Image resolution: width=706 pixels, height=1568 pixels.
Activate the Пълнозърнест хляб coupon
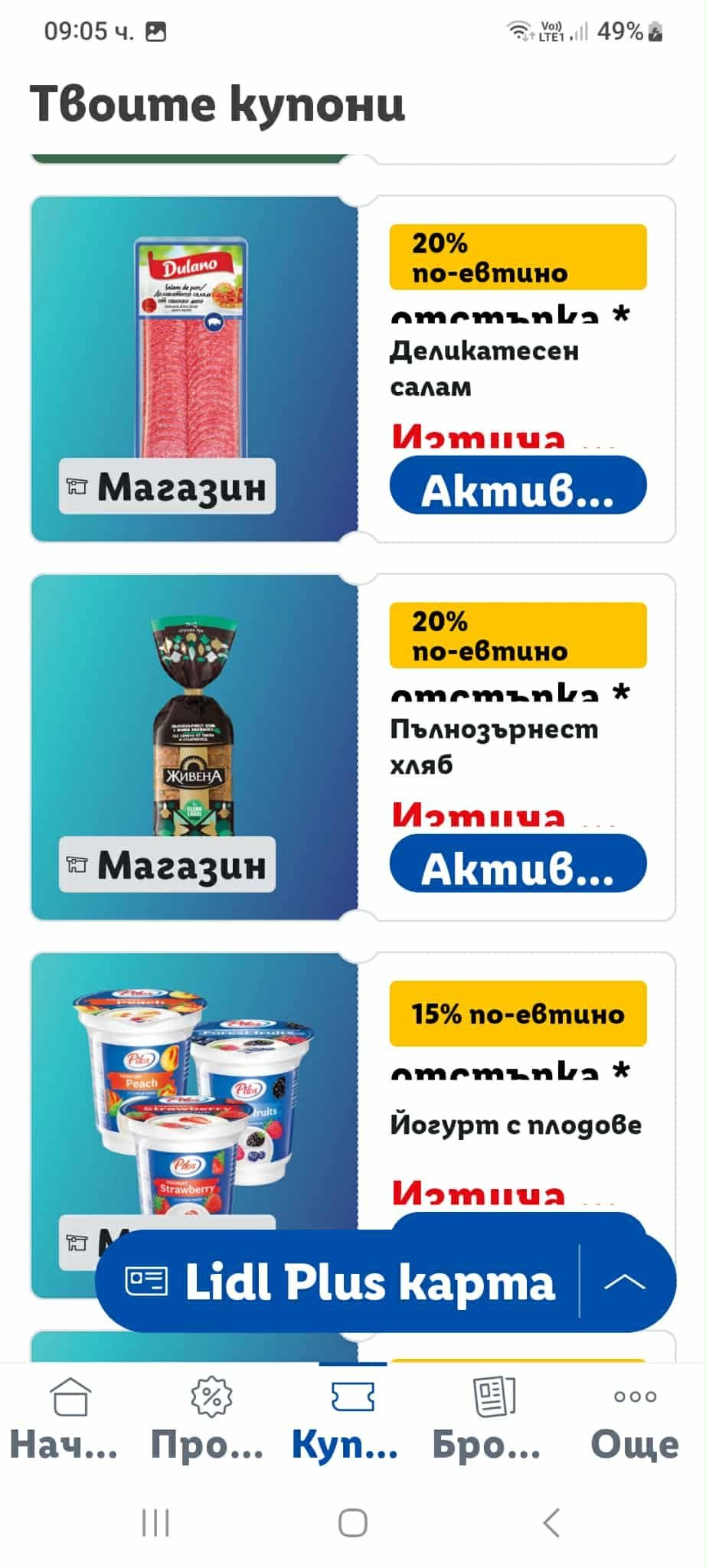click(518, 864)
